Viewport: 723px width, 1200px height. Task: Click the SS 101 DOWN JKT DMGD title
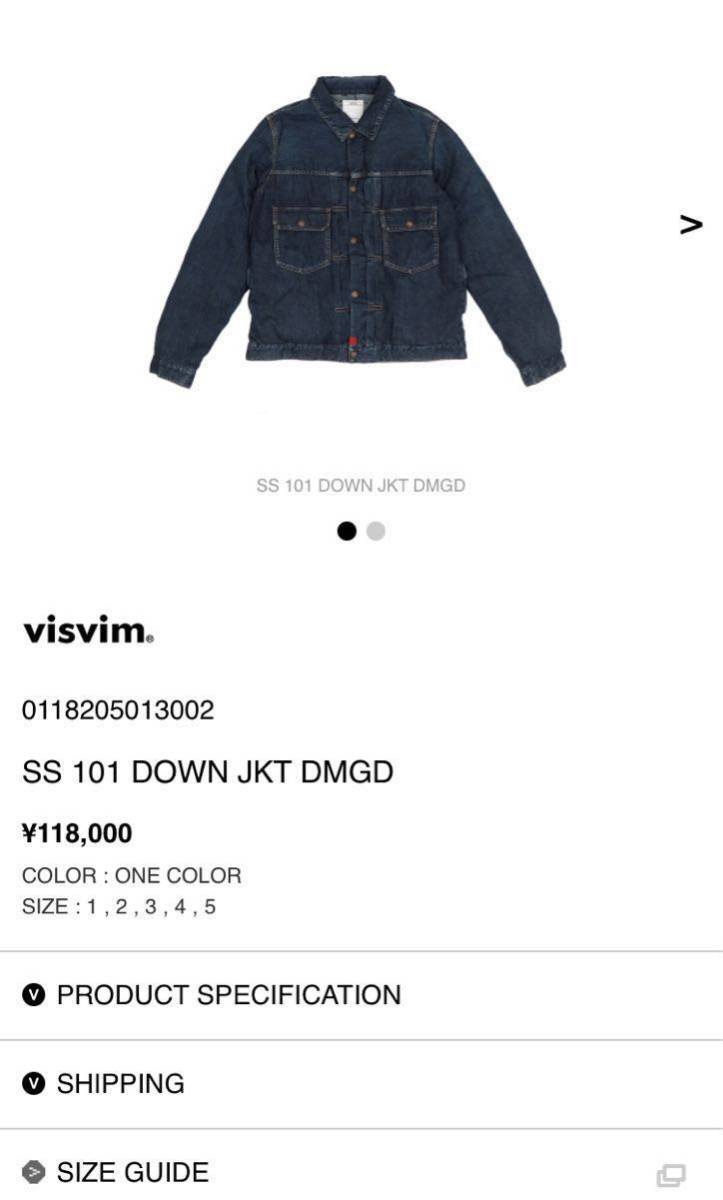[x=208, y=771]
